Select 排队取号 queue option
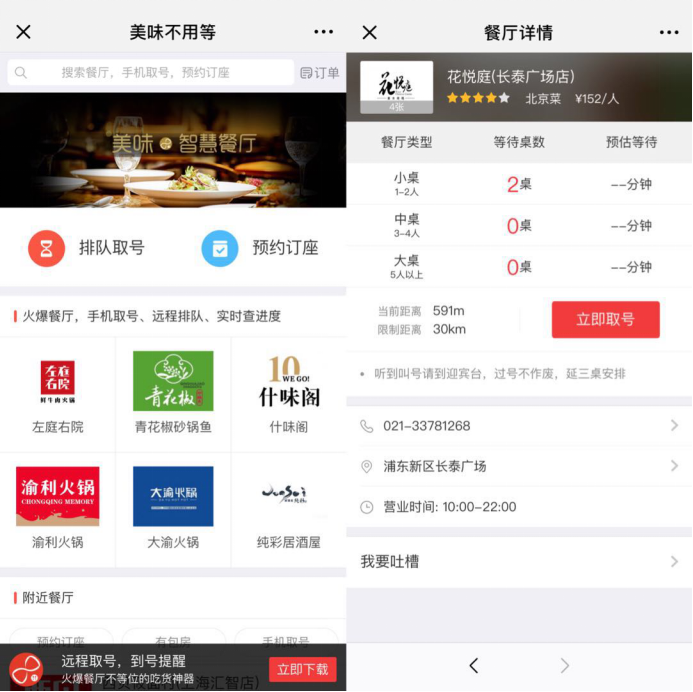This screenshot has height=692, width=693. pyautogui.click(x=87, y=248)
